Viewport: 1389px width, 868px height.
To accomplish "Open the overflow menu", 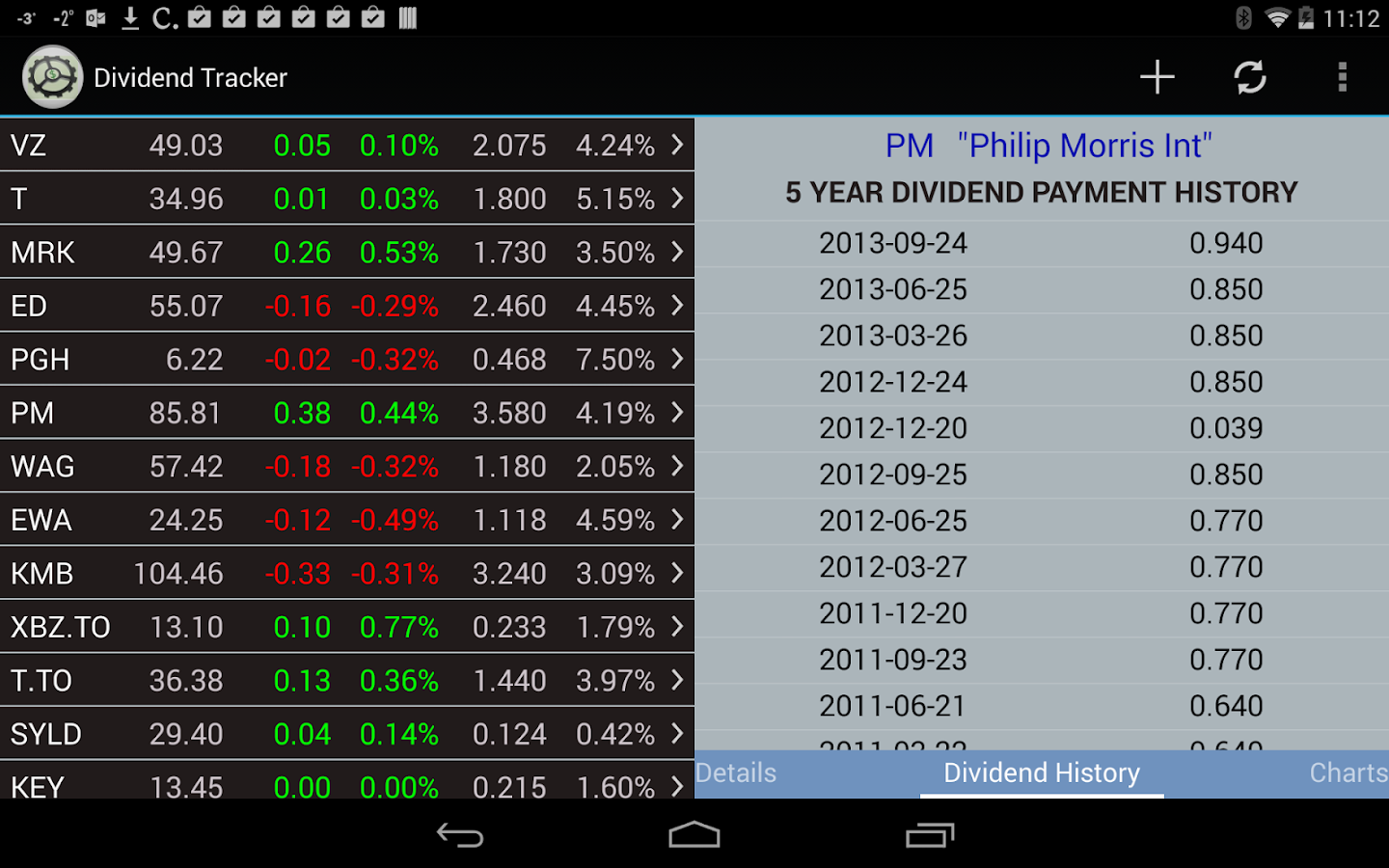I will coord(1342,77).
